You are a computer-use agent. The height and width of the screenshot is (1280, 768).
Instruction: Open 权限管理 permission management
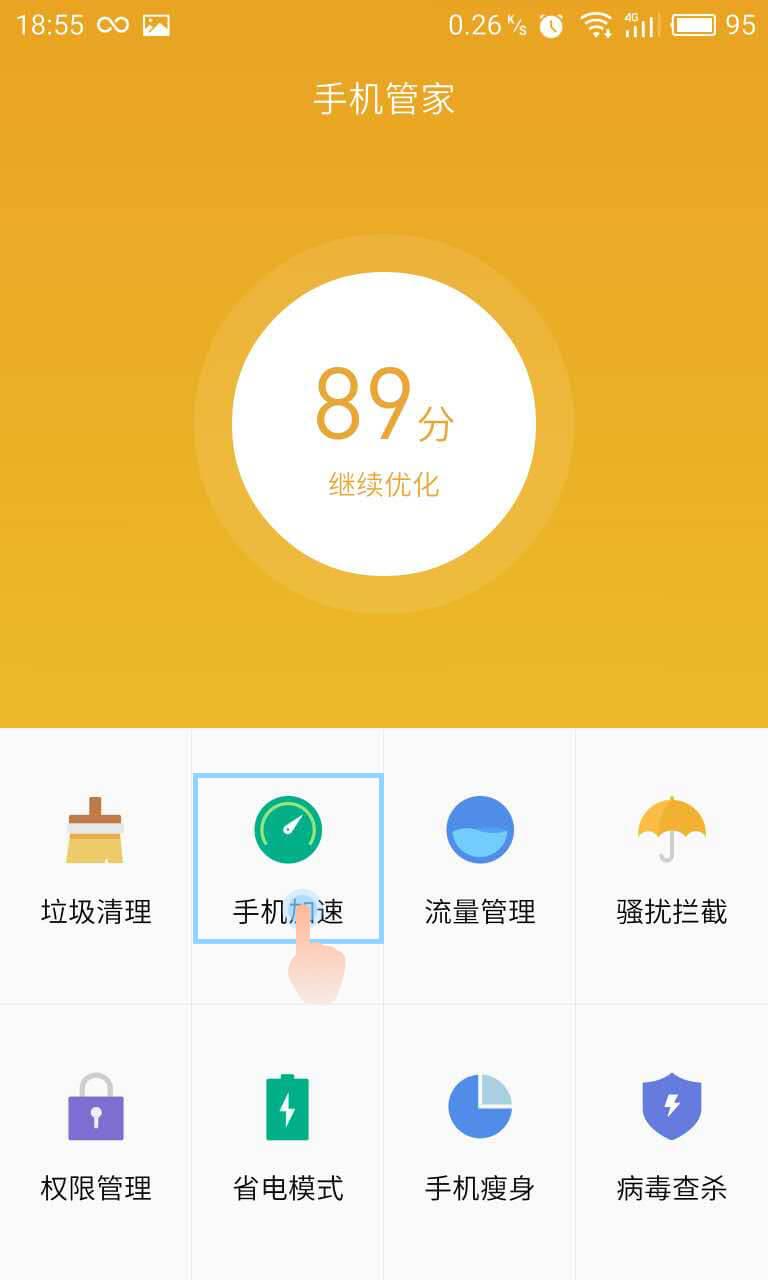pos(96,1136)
